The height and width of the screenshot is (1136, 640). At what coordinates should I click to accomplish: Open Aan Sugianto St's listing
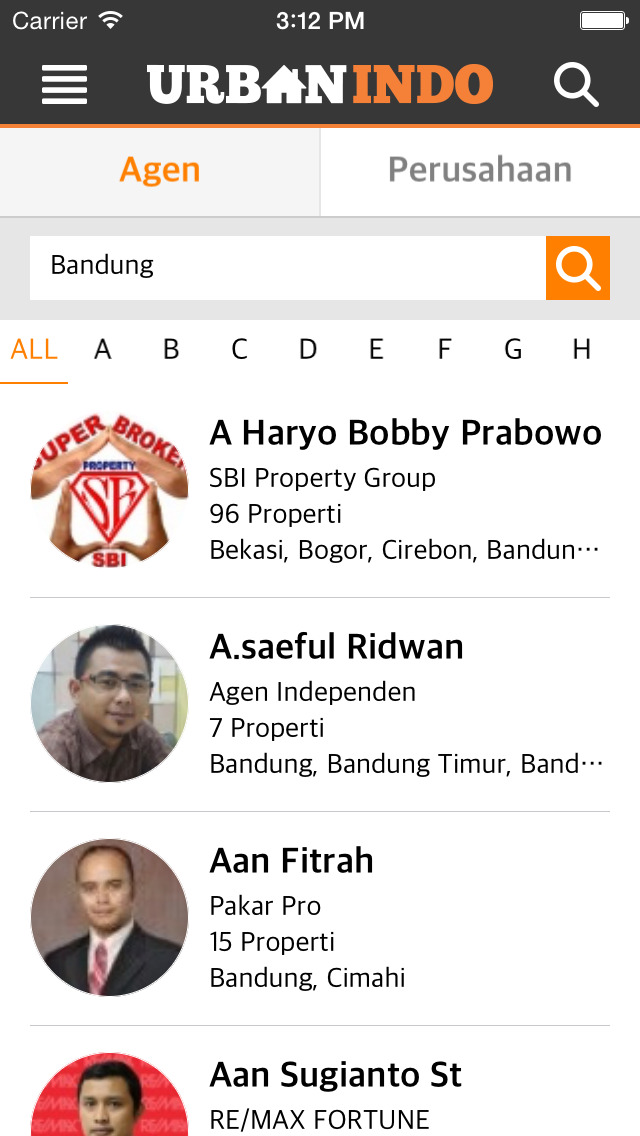tap(320, 1082)
